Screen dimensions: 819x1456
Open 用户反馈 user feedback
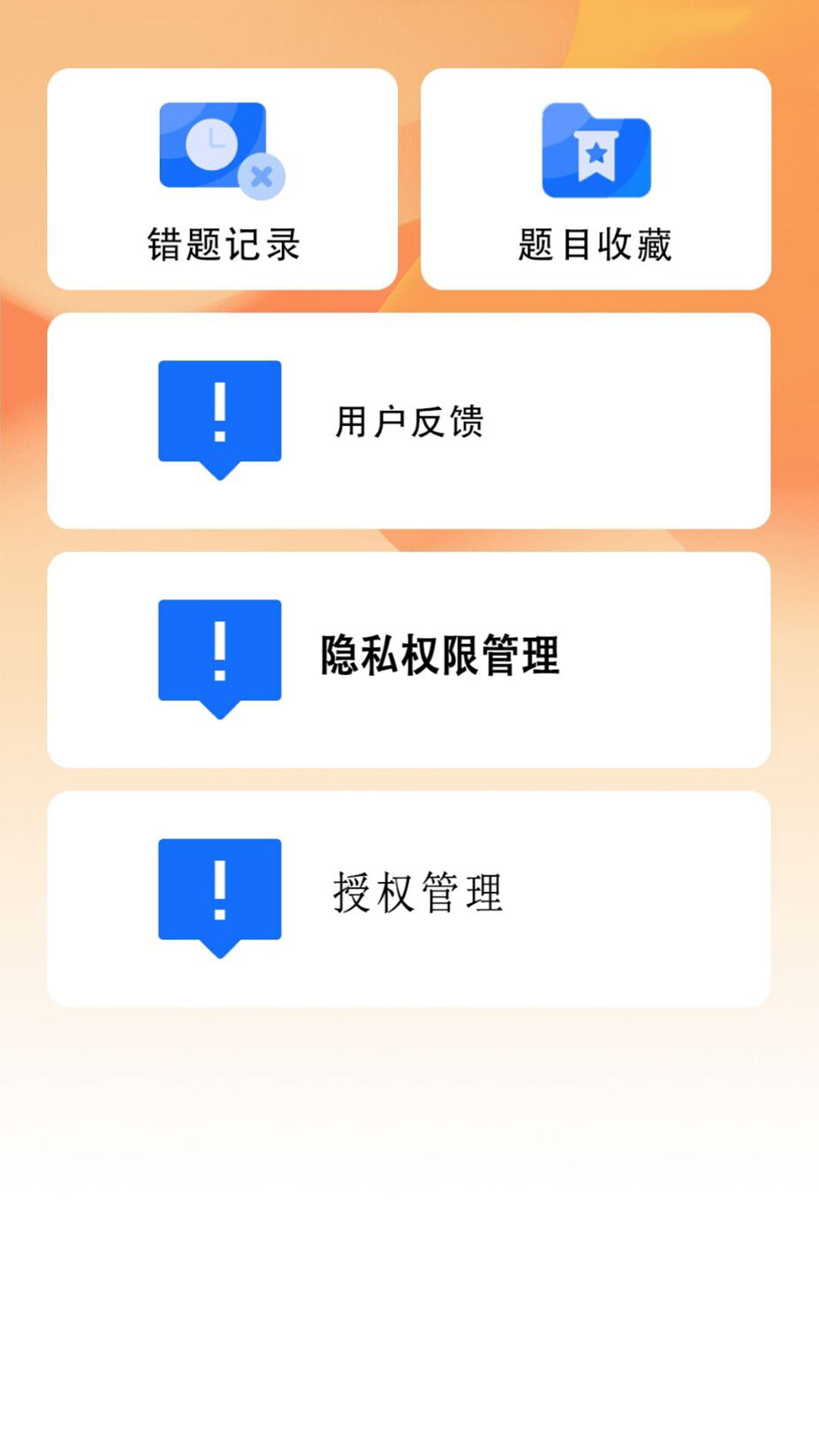(409, 421)
